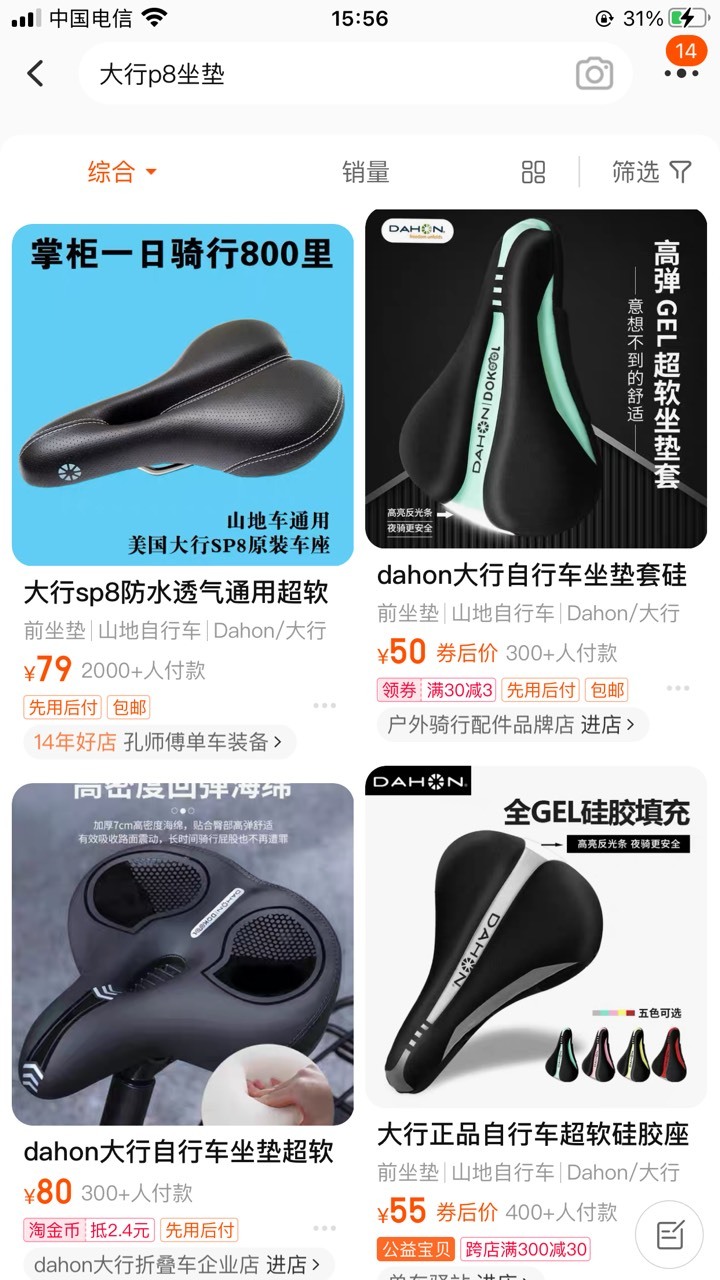Tap more options on the ¥80 item
Image resolution: width=720 pixels, height=1280 pixels.
click(324, 1229)
